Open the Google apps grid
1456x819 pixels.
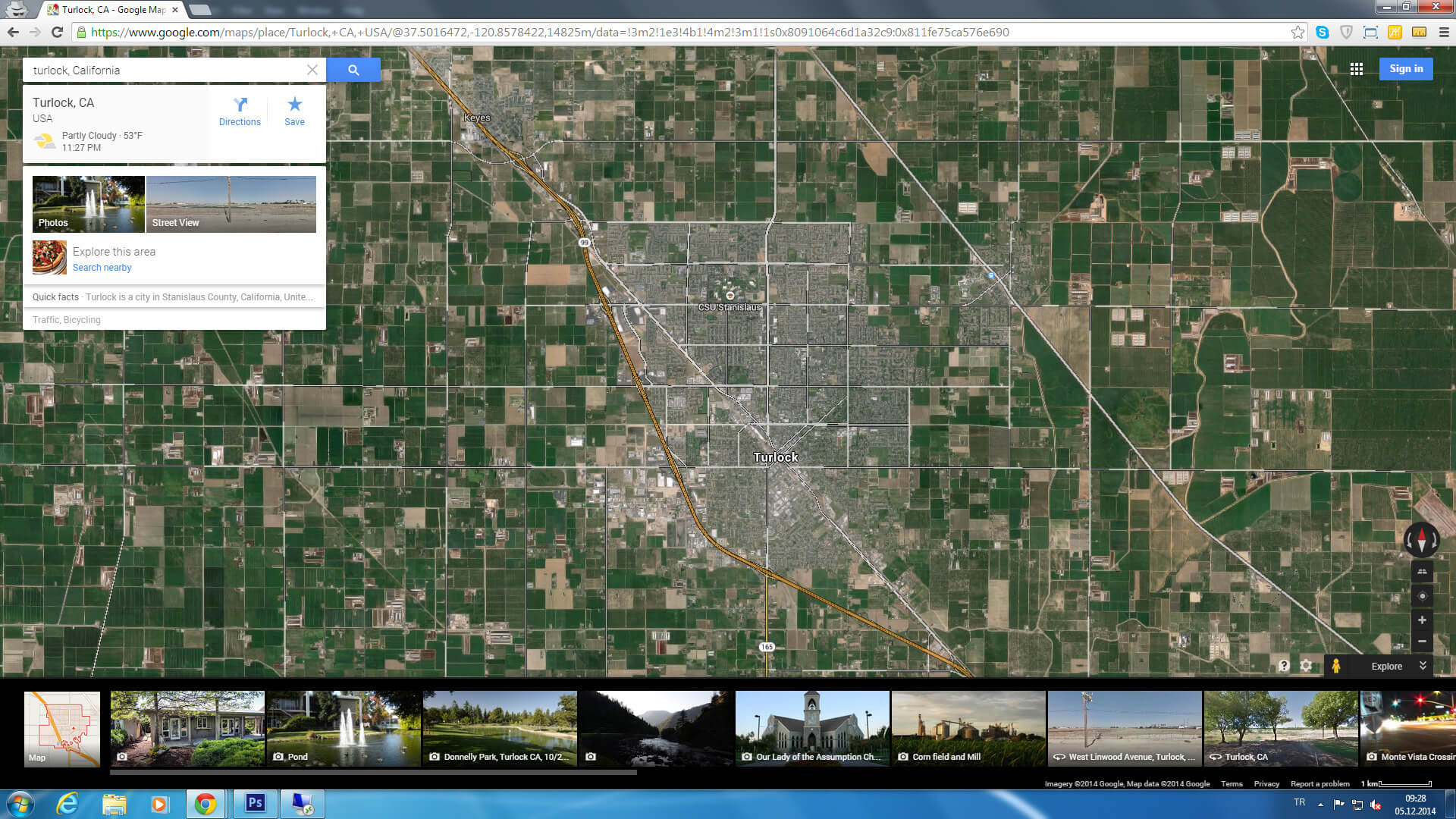tap(1357, 69)
